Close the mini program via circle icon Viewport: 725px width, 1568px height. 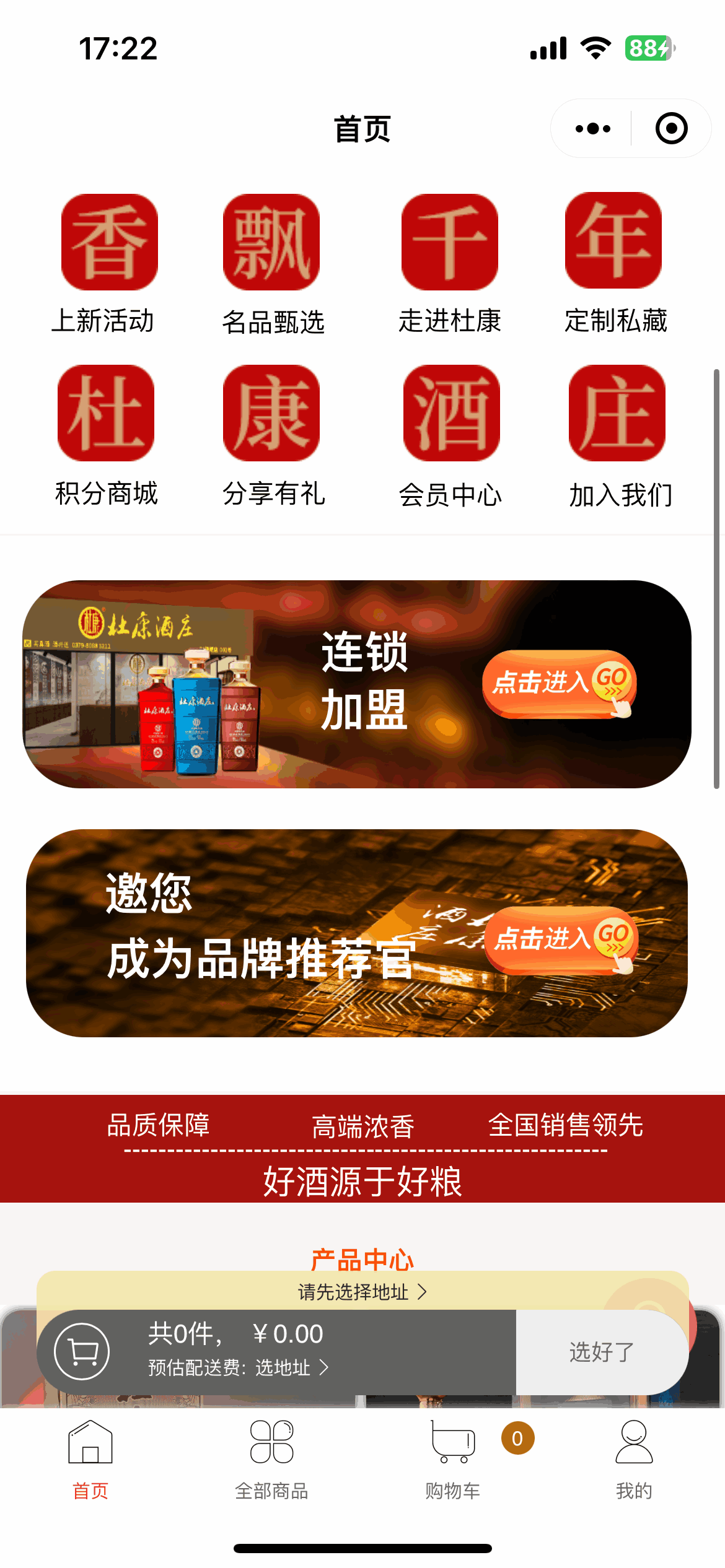coord(671,129)
